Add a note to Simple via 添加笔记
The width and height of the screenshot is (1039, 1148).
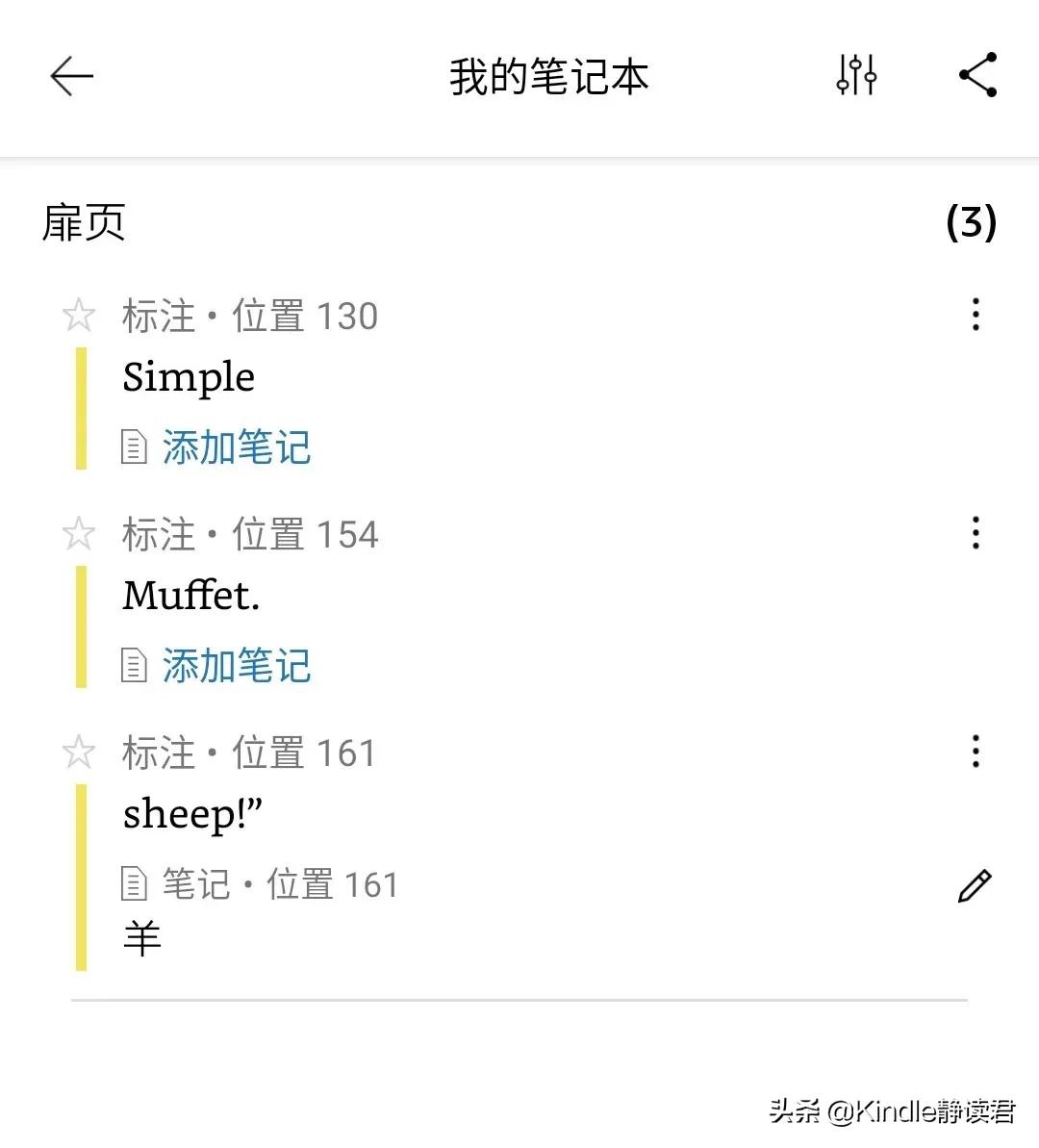pos(237,446)
